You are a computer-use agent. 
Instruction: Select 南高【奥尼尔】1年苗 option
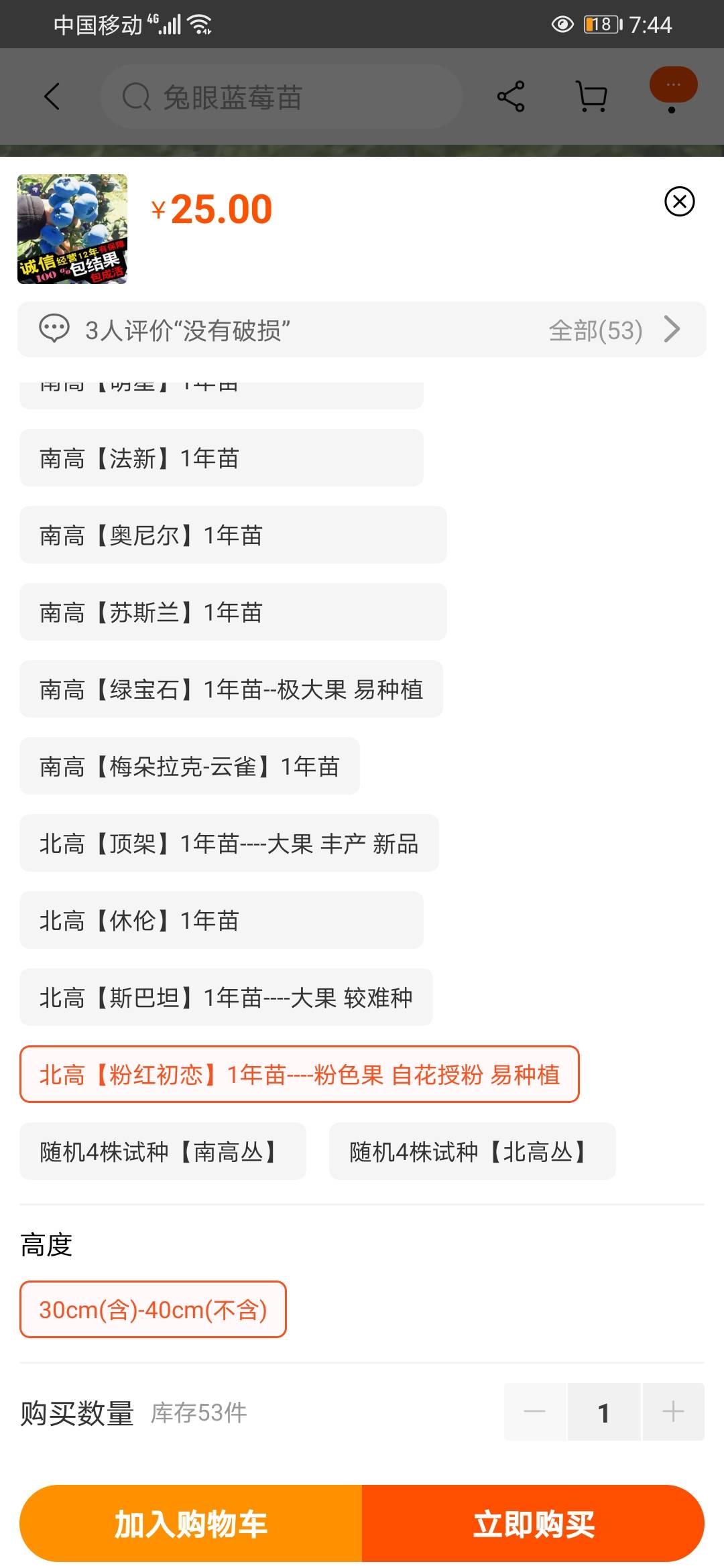233,535
